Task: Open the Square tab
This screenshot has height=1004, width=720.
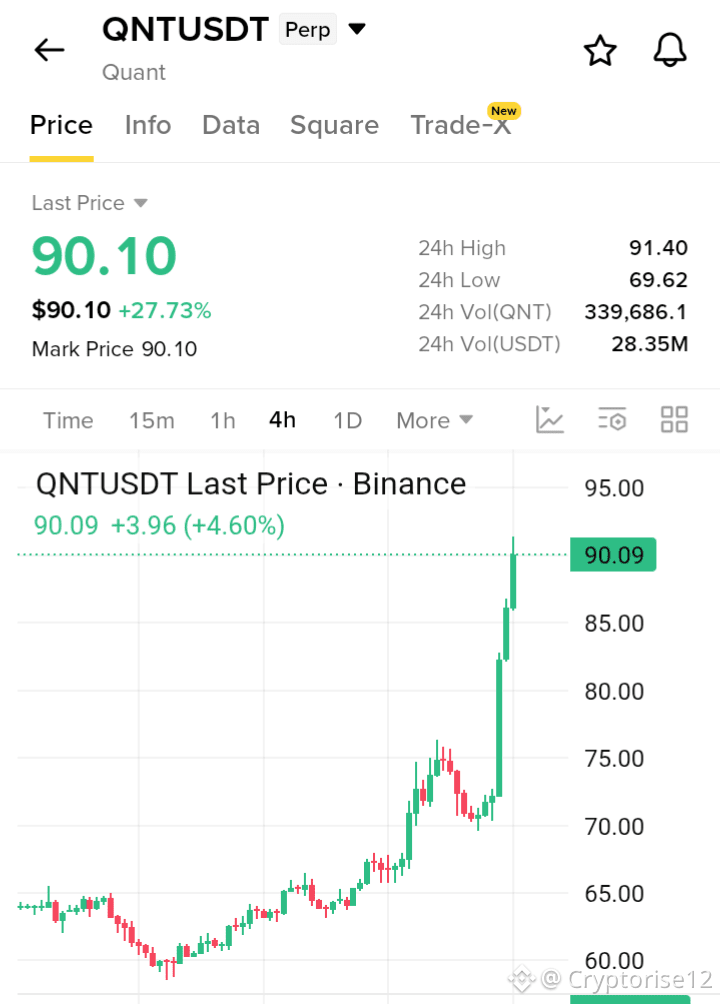Action: point(334,125)
